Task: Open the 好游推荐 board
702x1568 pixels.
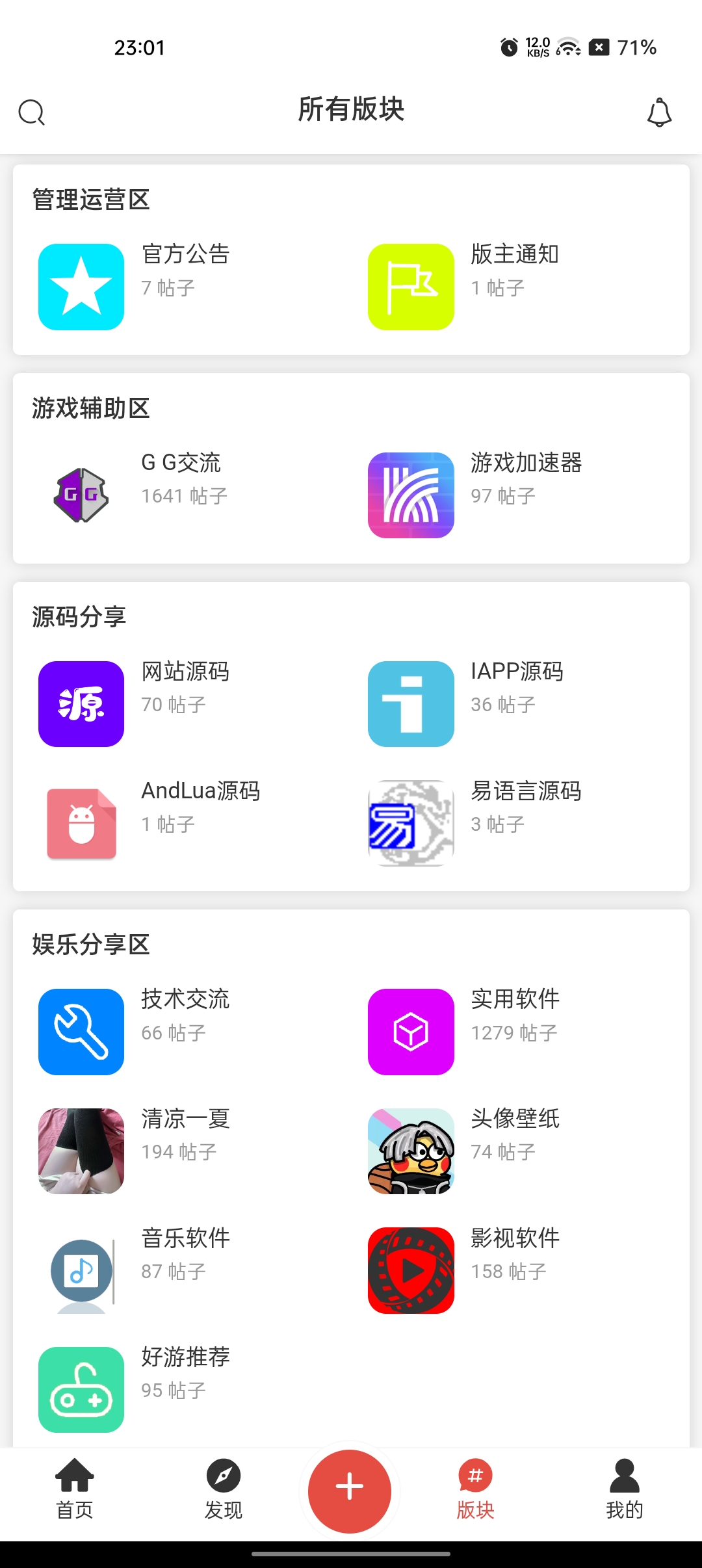Action: tap(81, 1389)
